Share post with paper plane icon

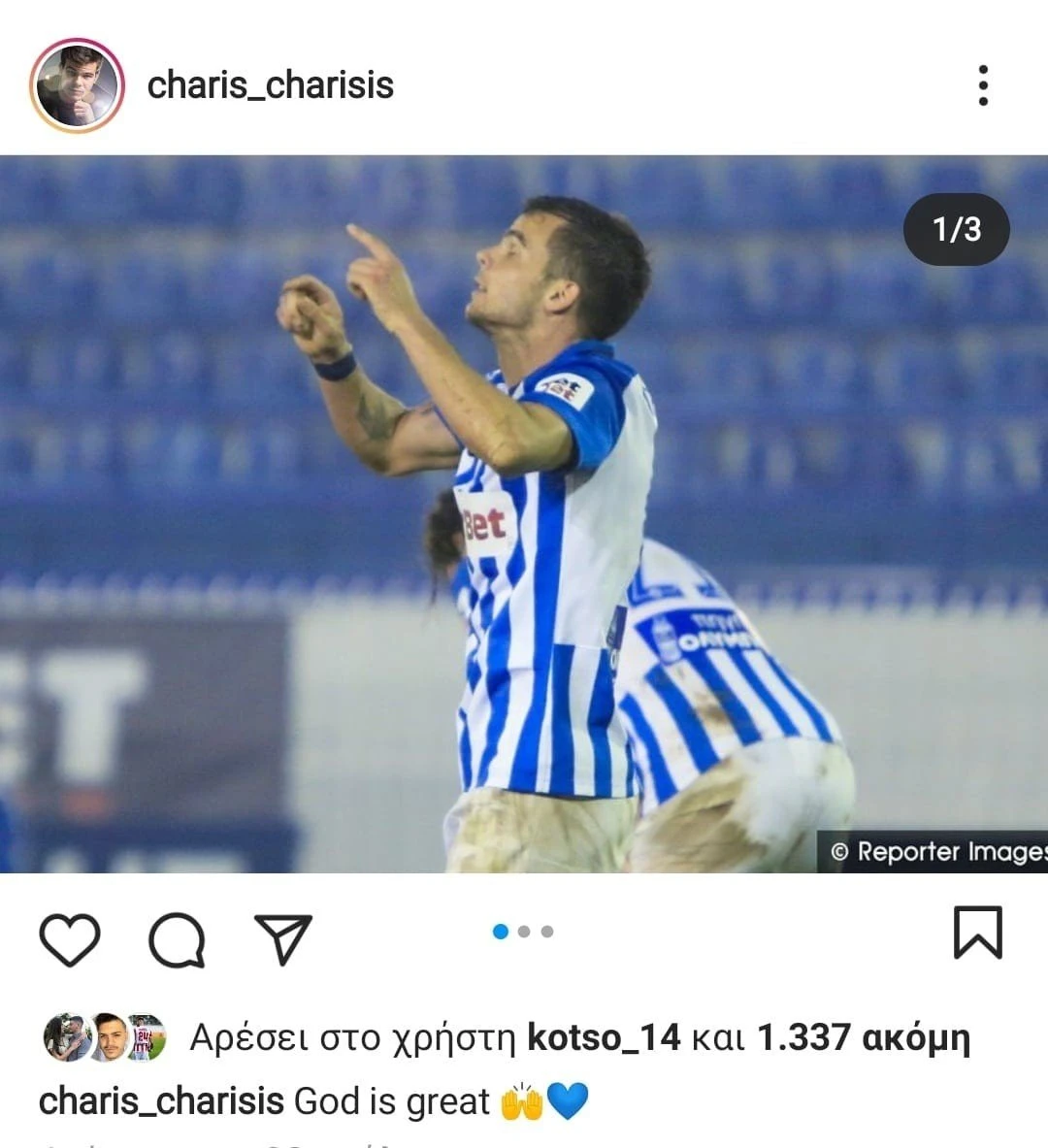[x=282, y=939]
